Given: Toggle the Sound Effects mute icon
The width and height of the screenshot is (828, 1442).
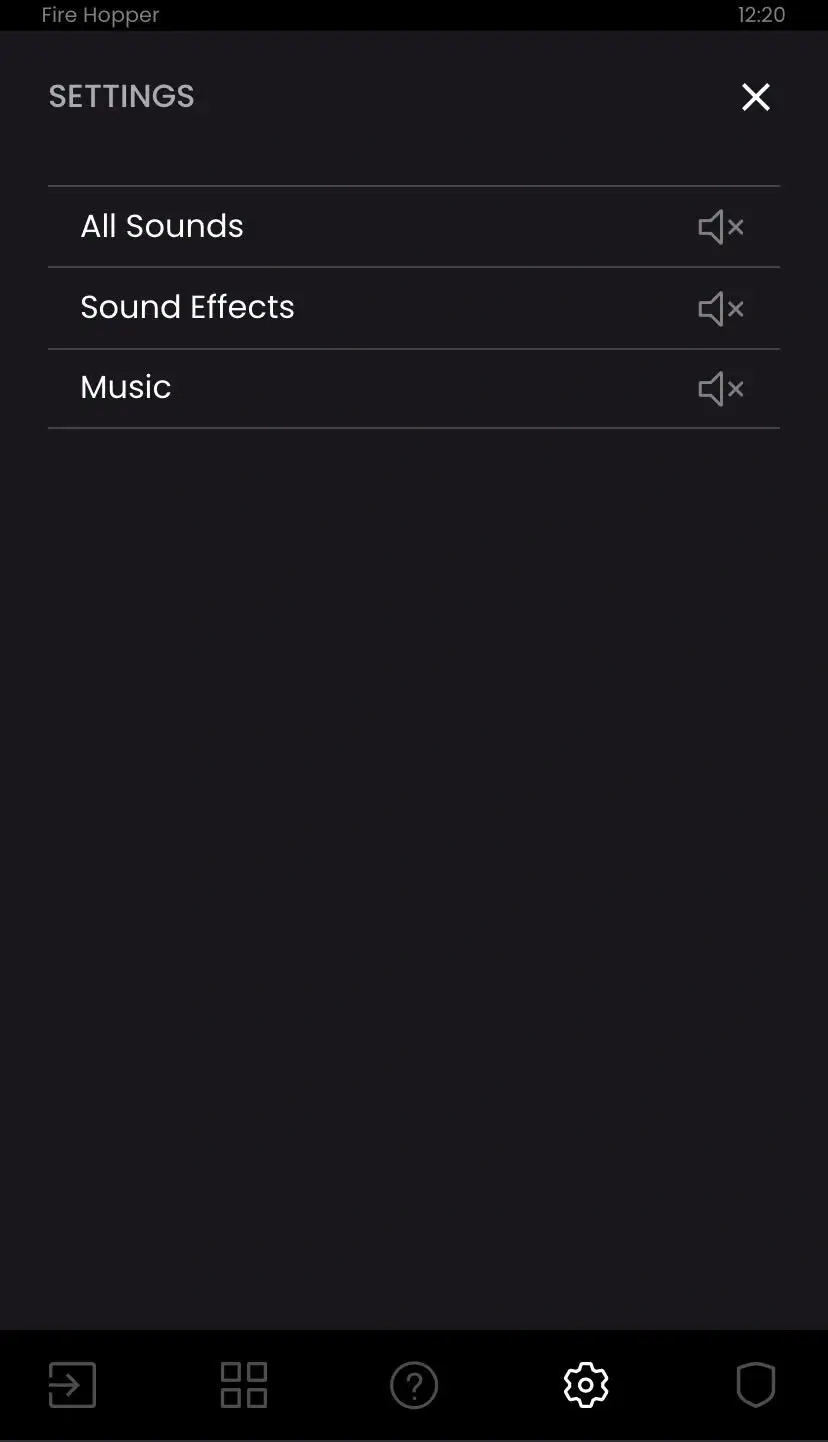Looking at the screenshot, I should tap(720, 308).
